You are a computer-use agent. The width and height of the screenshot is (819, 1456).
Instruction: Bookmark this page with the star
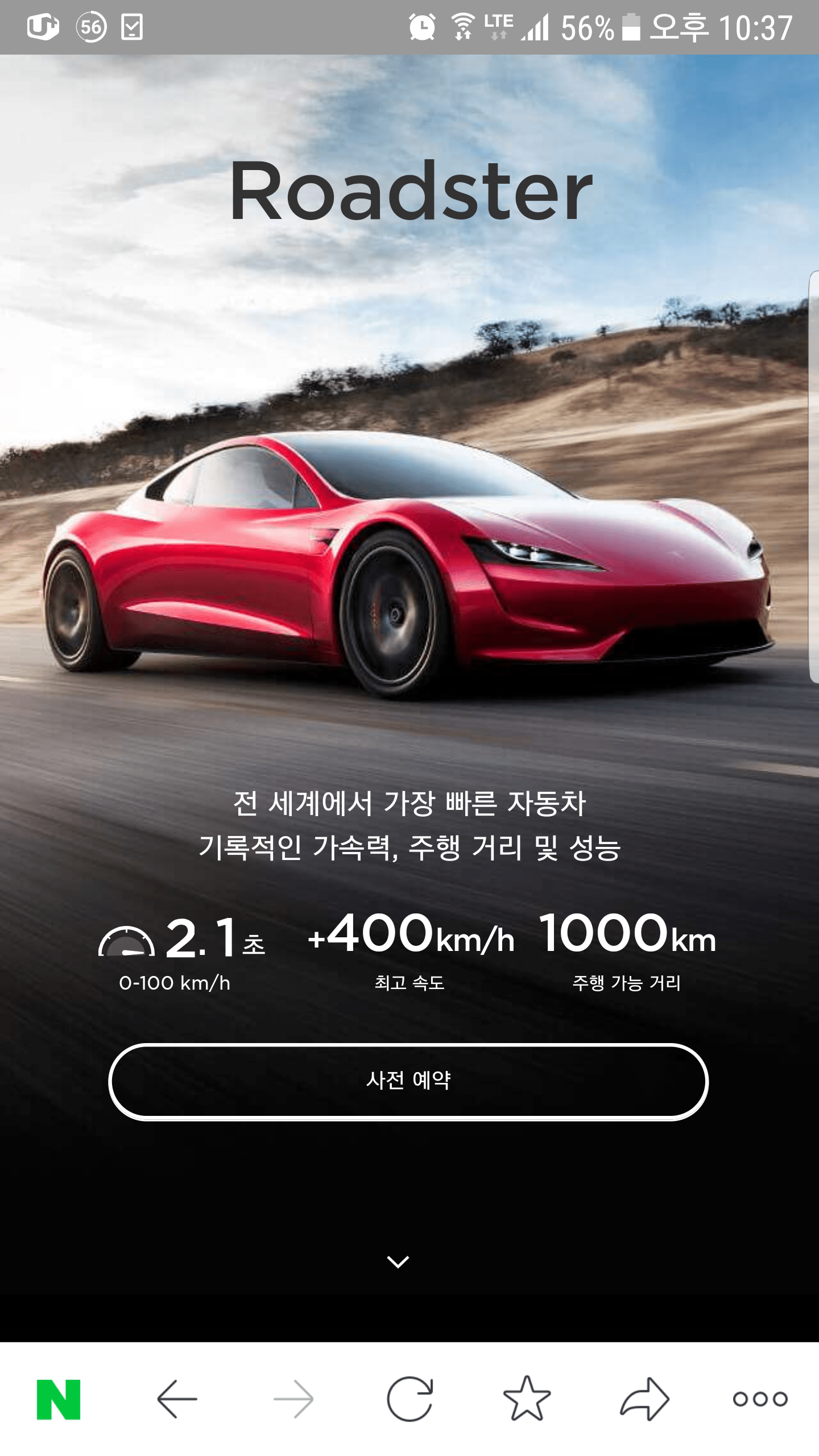point(527,1399)
